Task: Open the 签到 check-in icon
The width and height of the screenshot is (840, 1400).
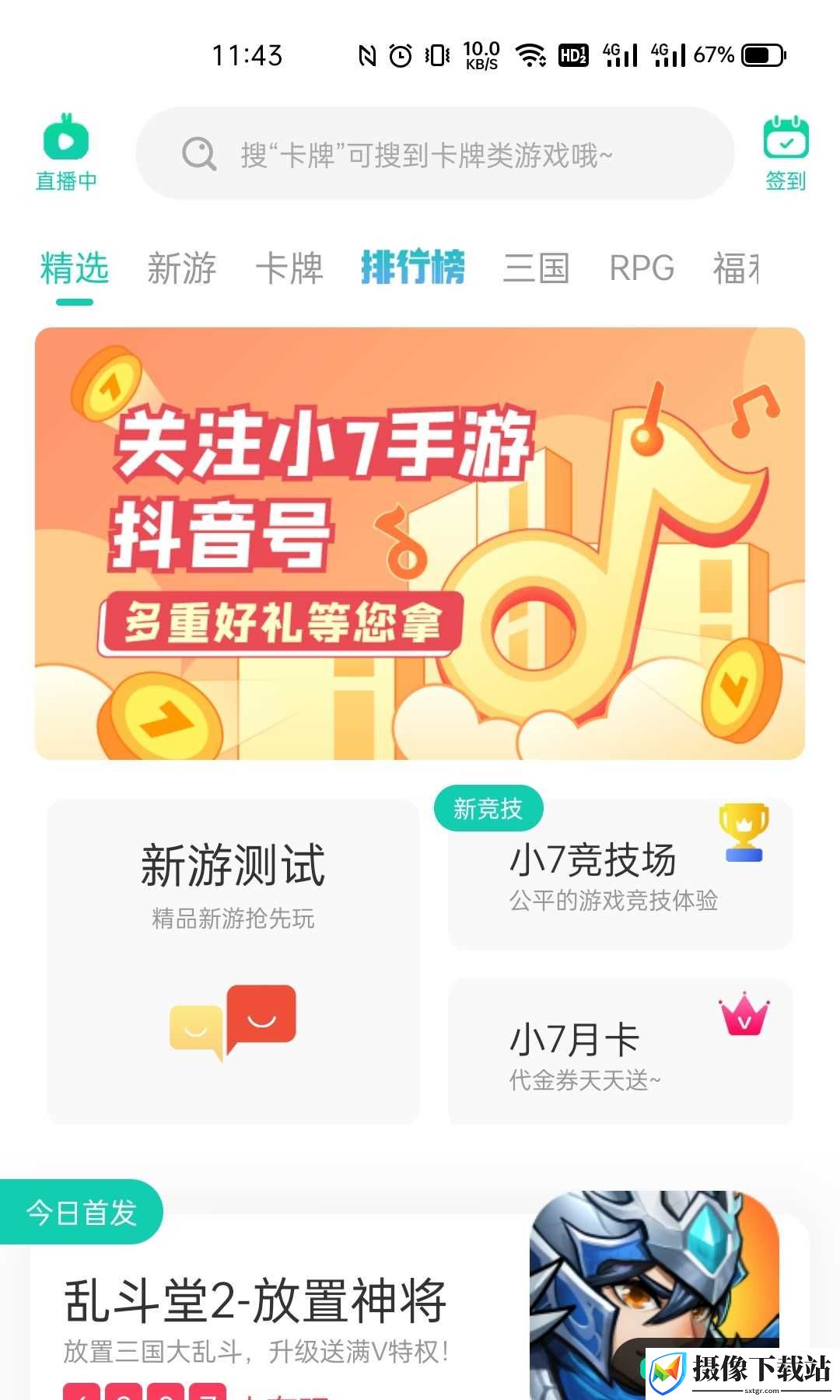Action: pos(786,153)
